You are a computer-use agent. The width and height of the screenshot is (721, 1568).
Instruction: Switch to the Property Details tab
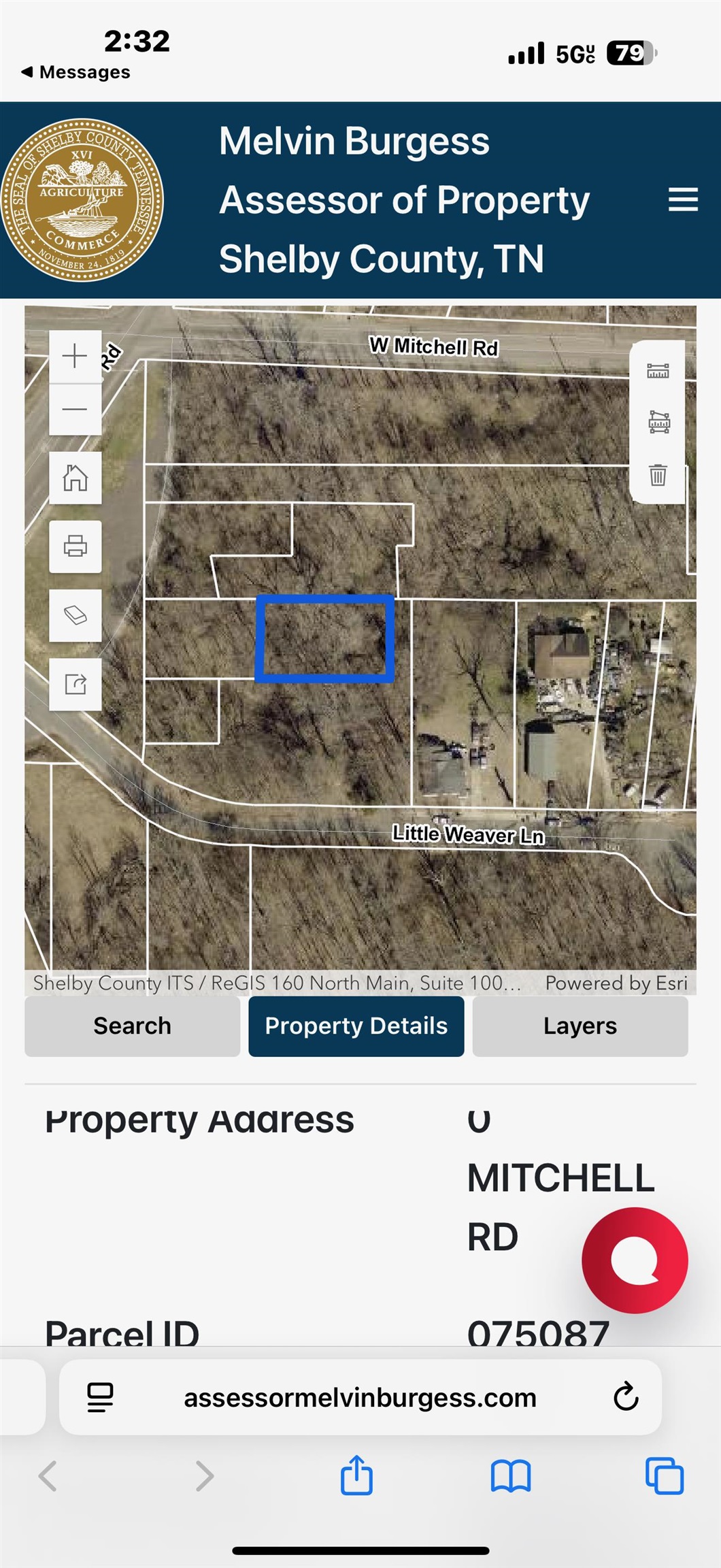pos(356,1026)
